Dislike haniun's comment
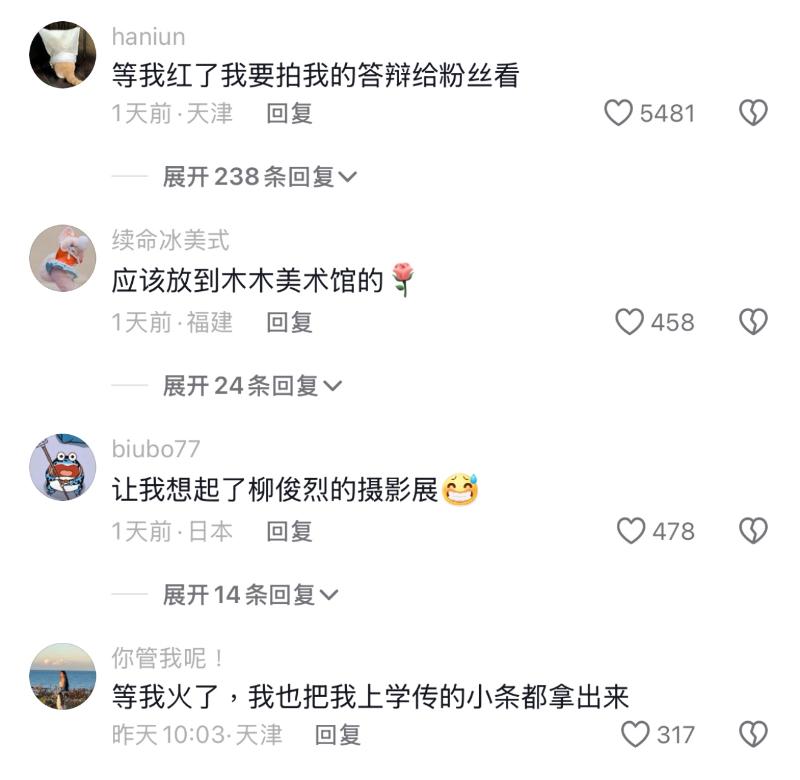This screenshot has width=800, height=780. [x=753, y=113]
